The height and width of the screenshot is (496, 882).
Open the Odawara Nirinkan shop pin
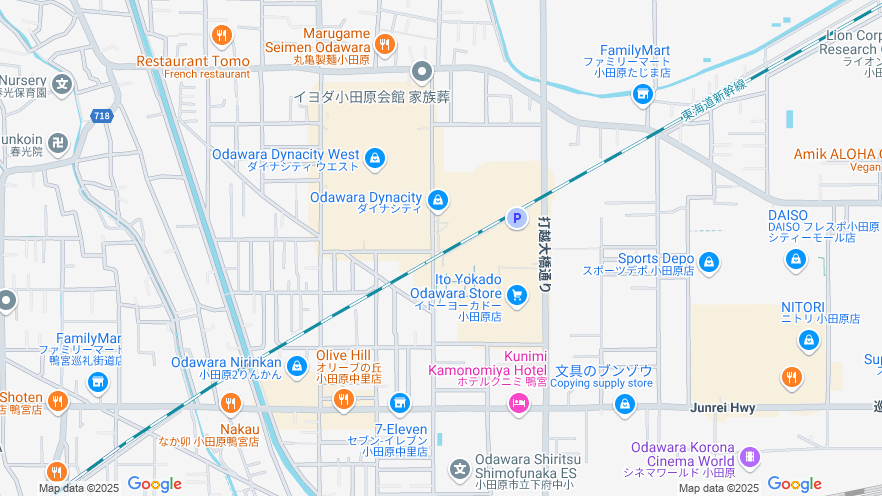pyautogui.click(x=297, y=367)
